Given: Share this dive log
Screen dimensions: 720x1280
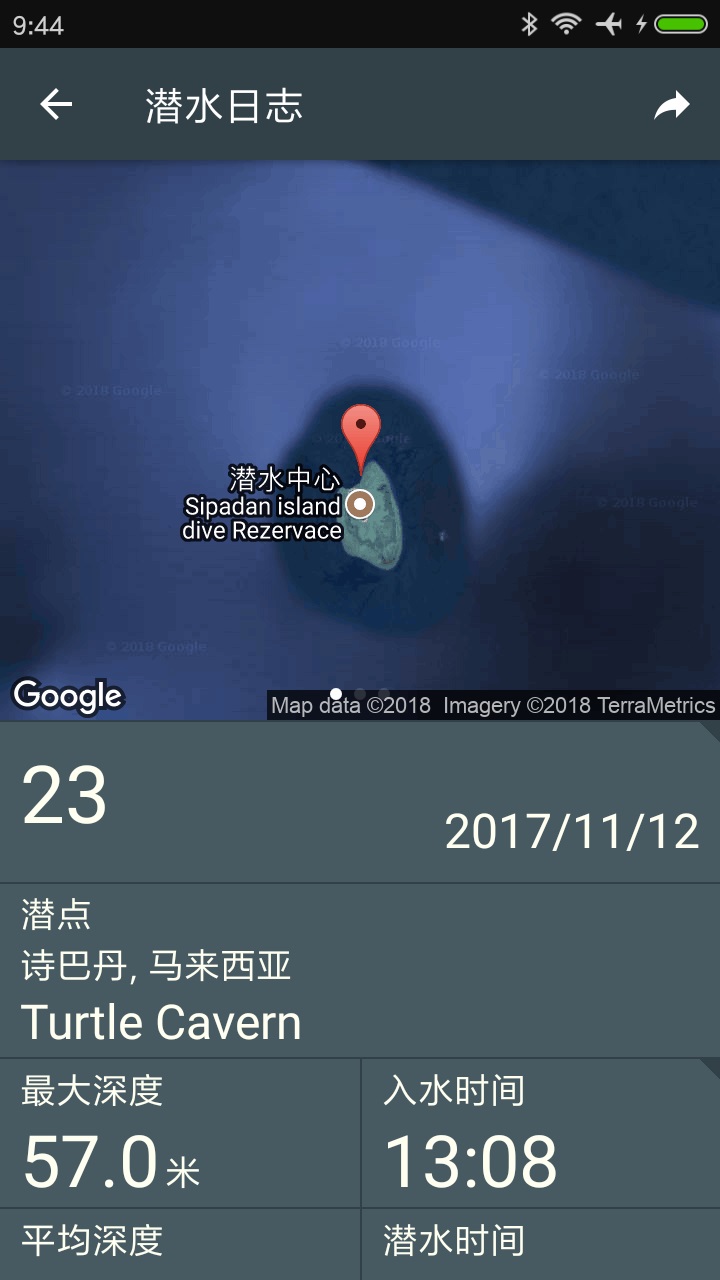Looking at the screenshot, I should [x=672, y=105].
